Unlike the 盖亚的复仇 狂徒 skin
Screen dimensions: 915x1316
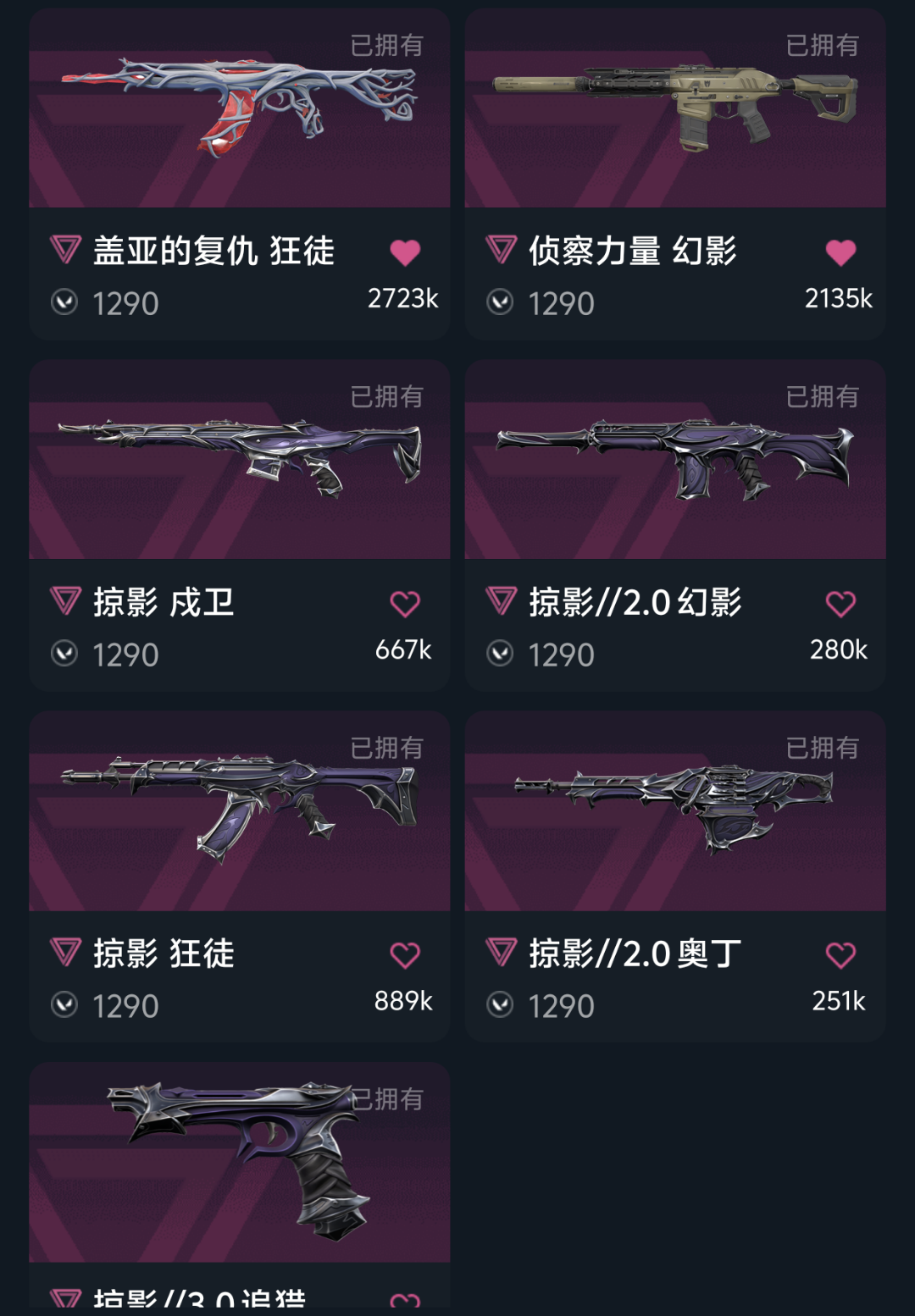(405, 252)
